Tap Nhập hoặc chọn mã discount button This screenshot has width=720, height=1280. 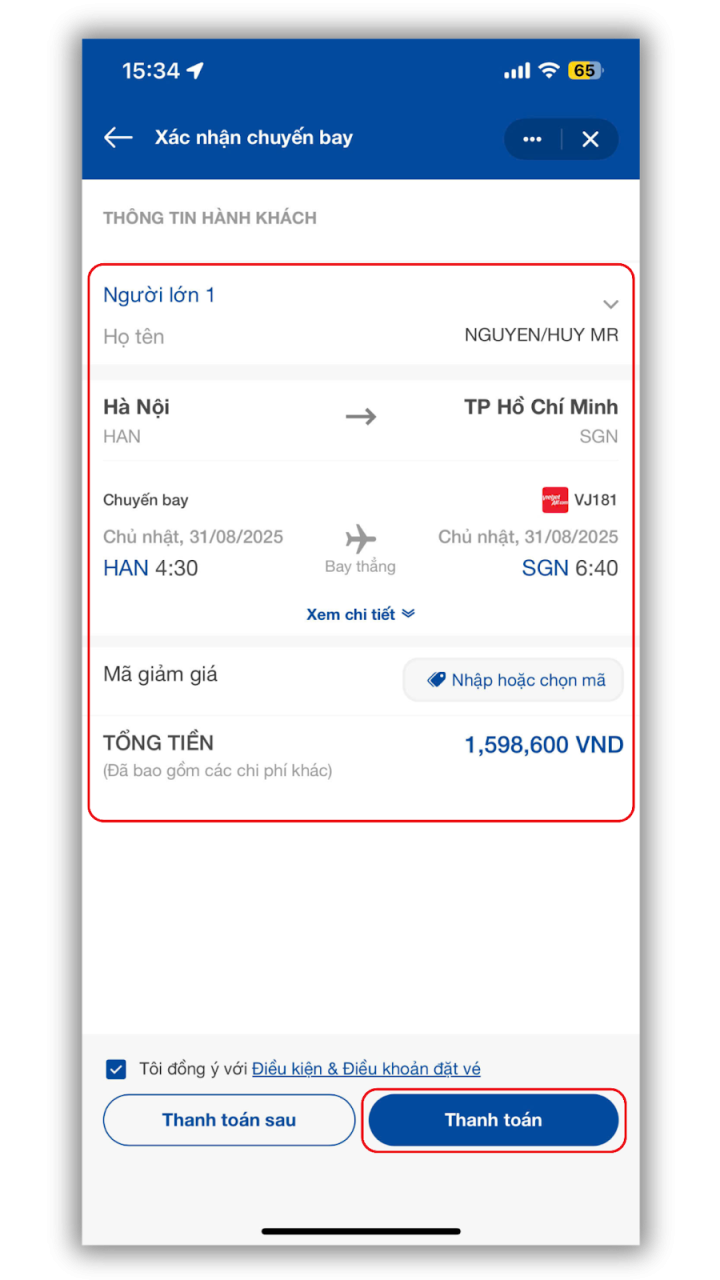click(513, 680)
